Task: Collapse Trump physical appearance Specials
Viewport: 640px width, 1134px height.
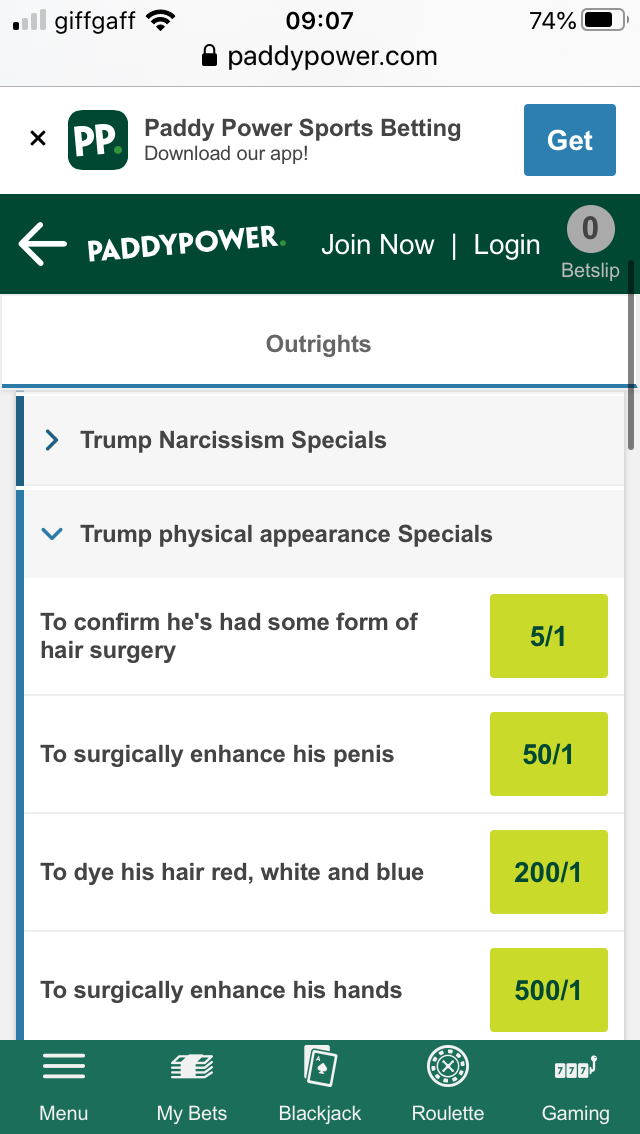Action: point(320,534)
